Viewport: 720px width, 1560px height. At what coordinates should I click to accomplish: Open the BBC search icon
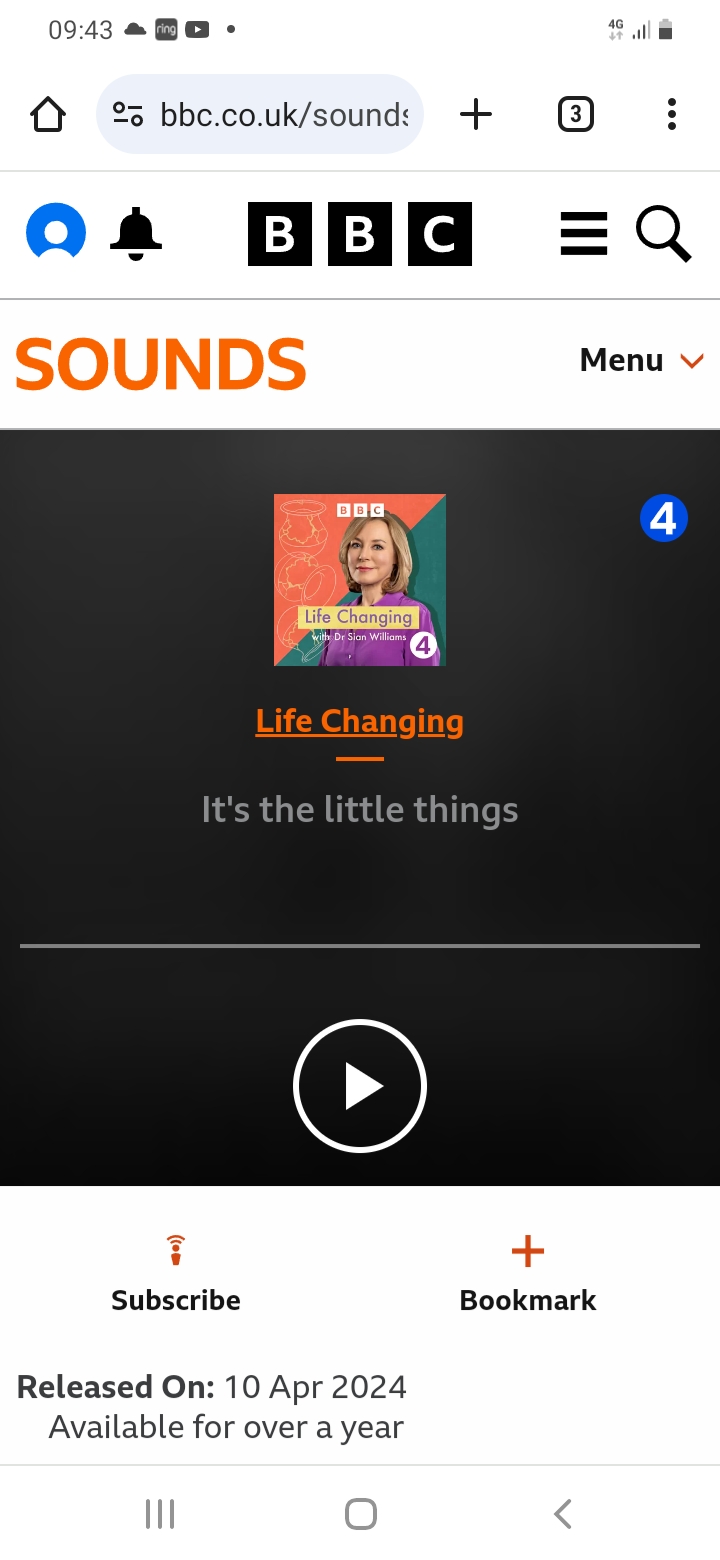[x=664, y=234]
